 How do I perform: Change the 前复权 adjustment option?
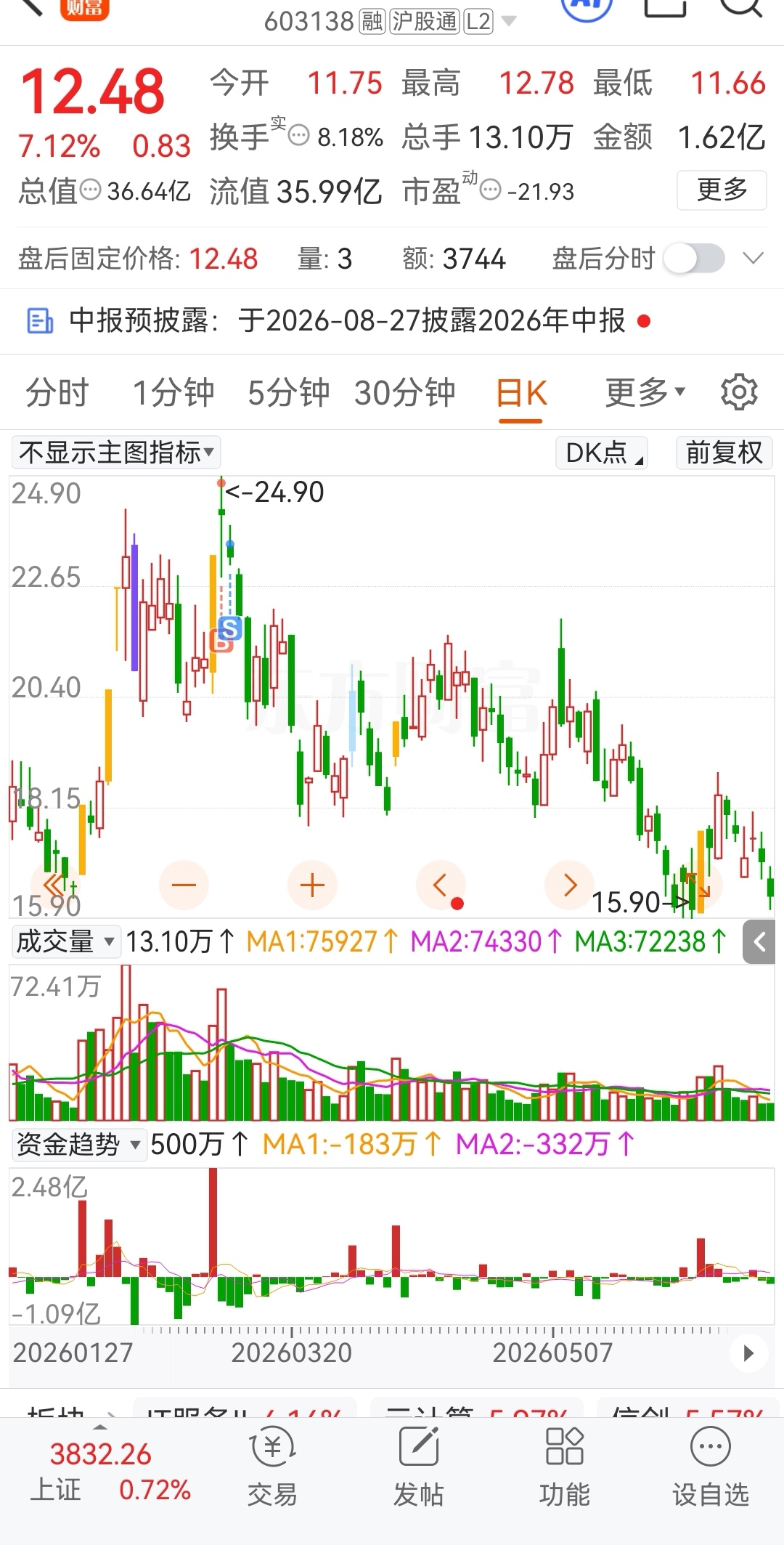pos(724,453)
